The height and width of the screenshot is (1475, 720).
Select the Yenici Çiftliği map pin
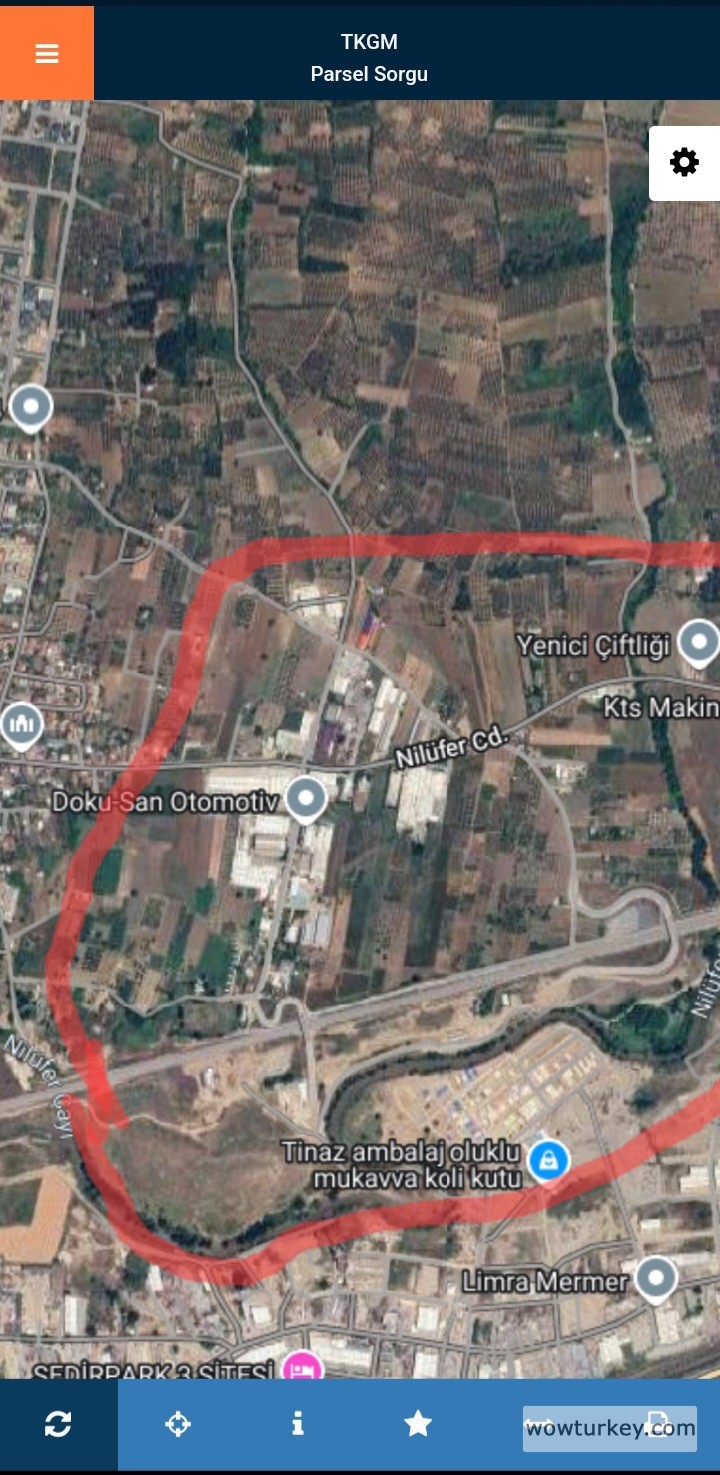point(698,641)
